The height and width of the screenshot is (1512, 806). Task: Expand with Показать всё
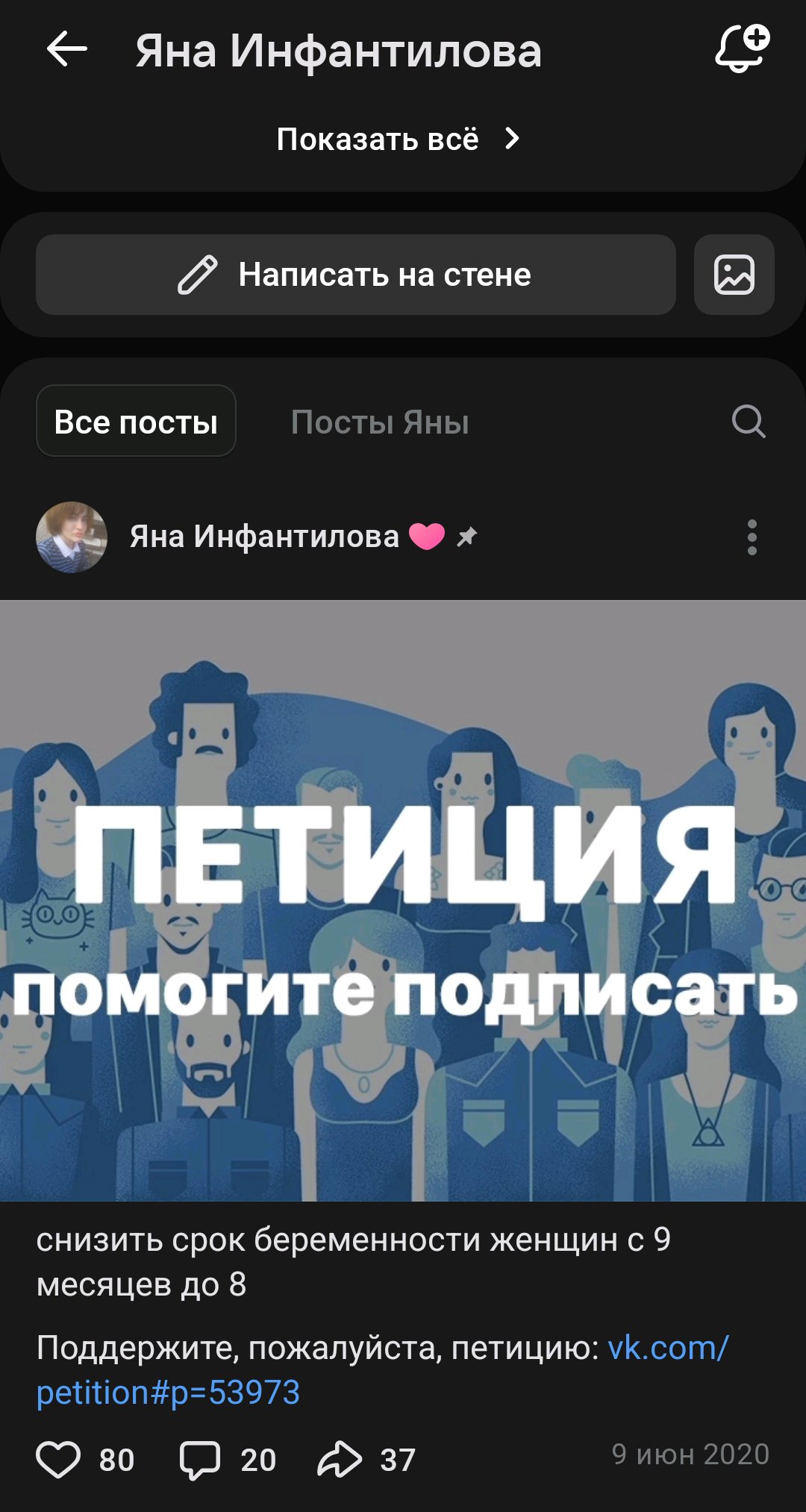pyautogui.click(x=398, y=140)
